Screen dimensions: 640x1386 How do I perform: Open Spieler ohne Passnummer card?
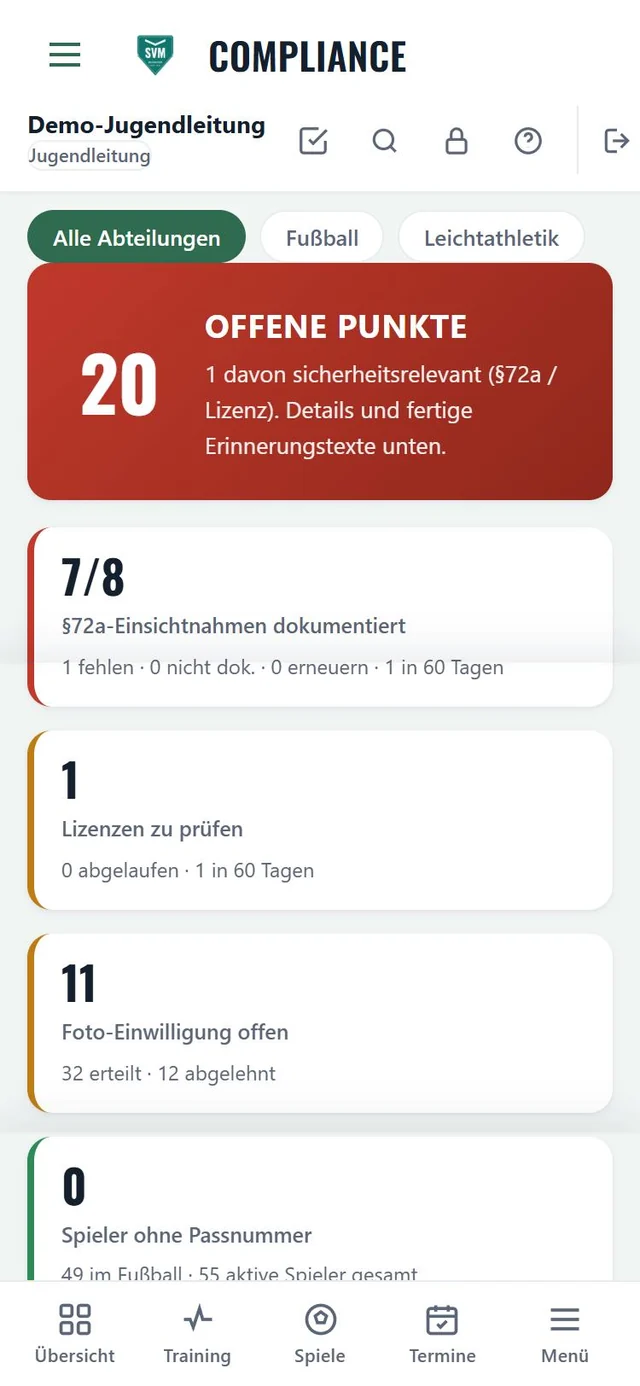point(320,1210)
